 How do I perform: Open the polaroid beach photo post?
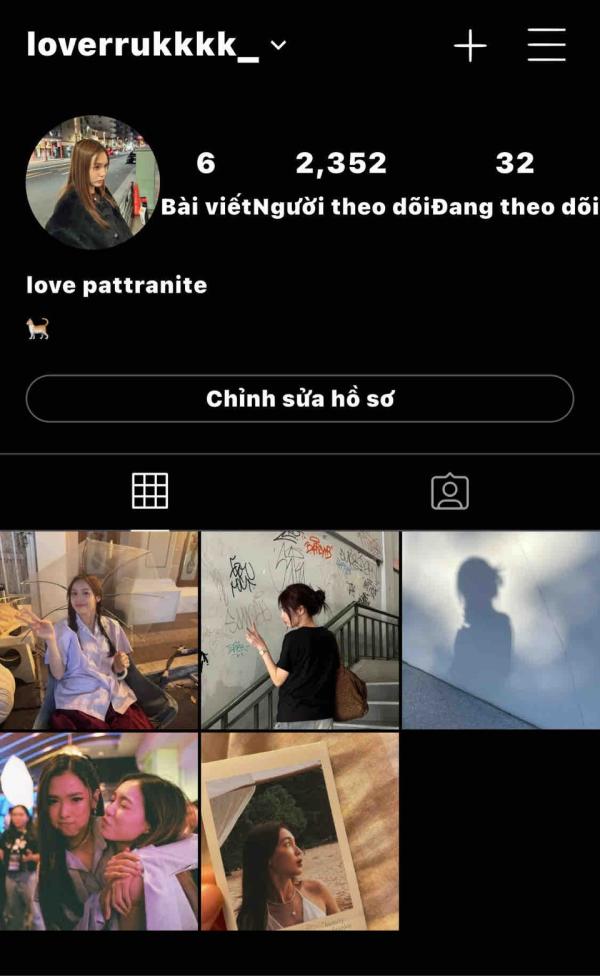click(300, 831)
